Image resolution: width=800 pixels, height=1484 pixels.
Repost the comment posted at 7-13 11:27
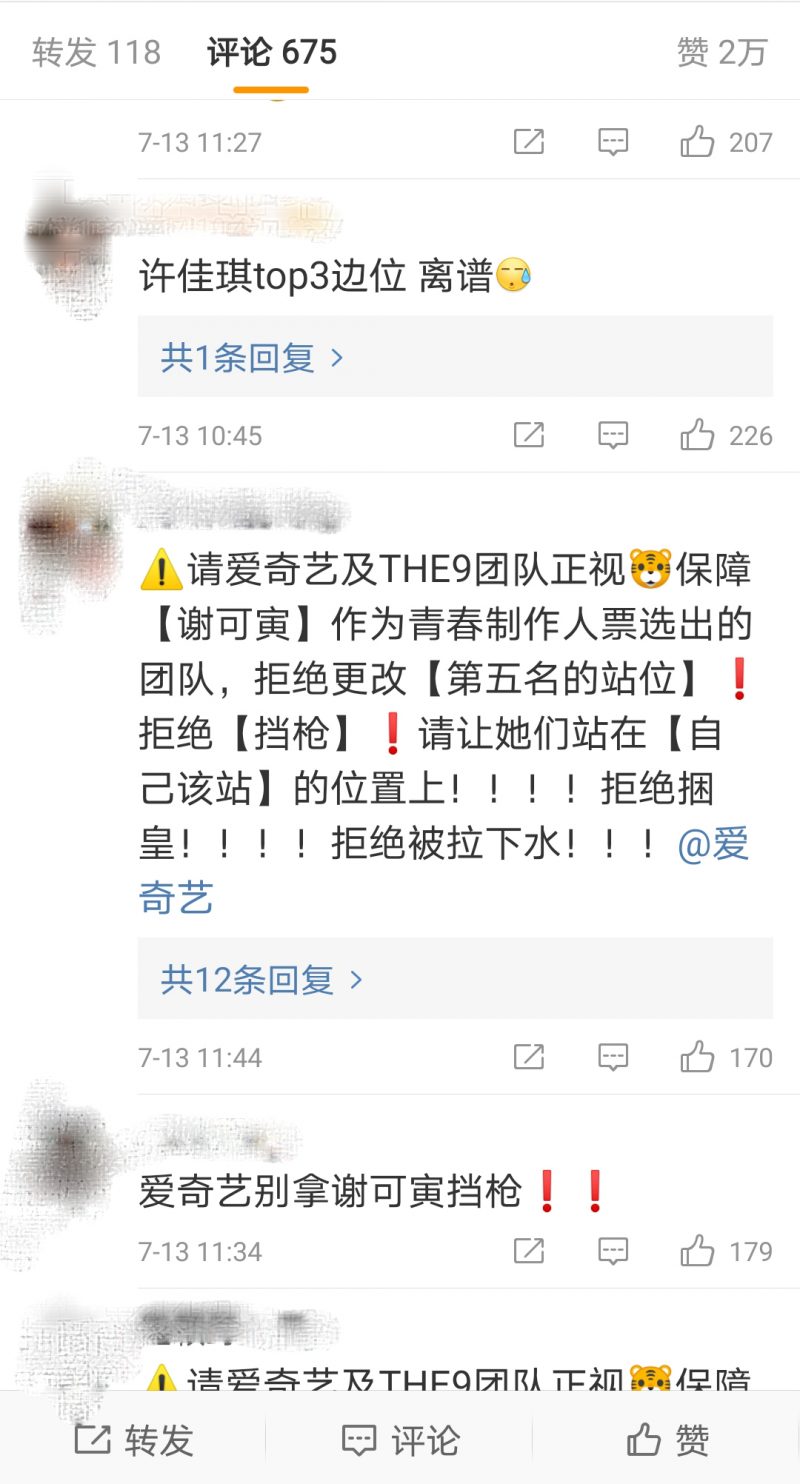pyautogui.click(x=528, y=142)
